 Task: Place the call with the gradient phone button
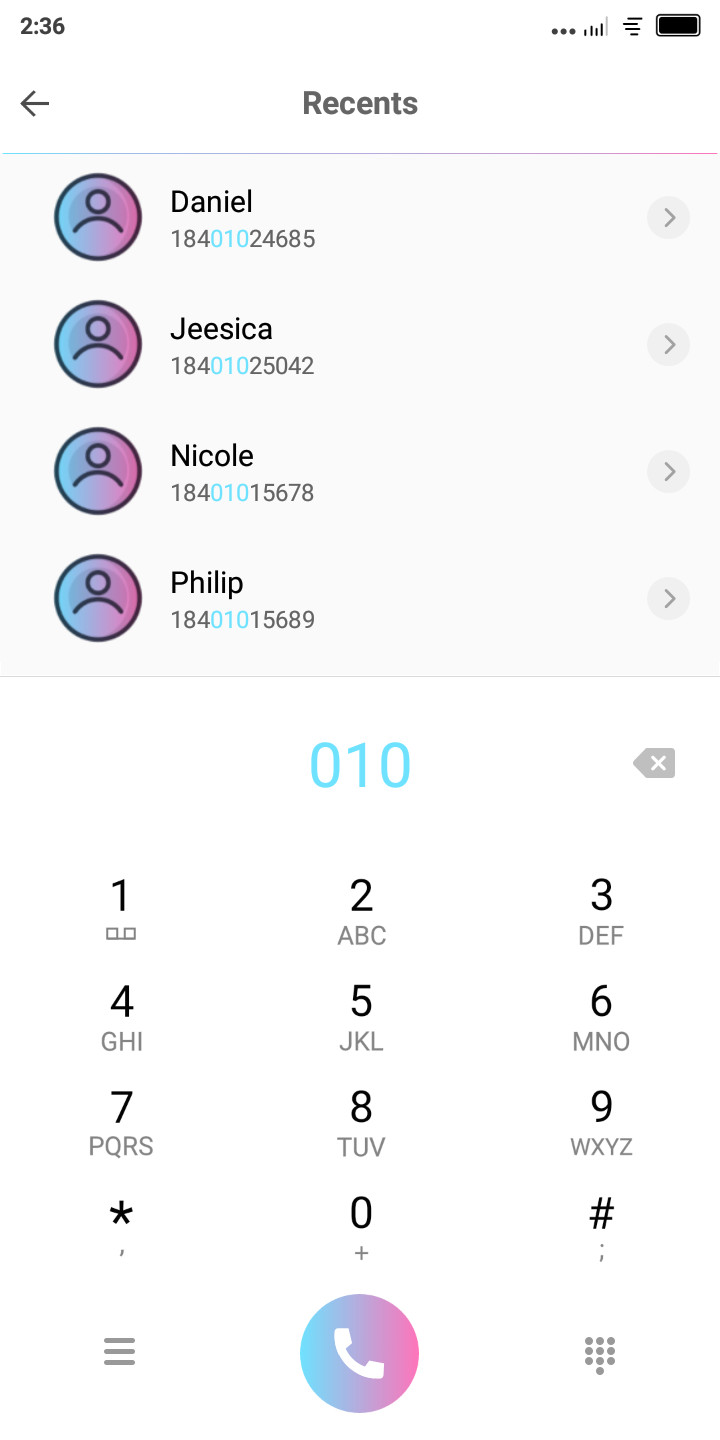tap(360, 1353)
